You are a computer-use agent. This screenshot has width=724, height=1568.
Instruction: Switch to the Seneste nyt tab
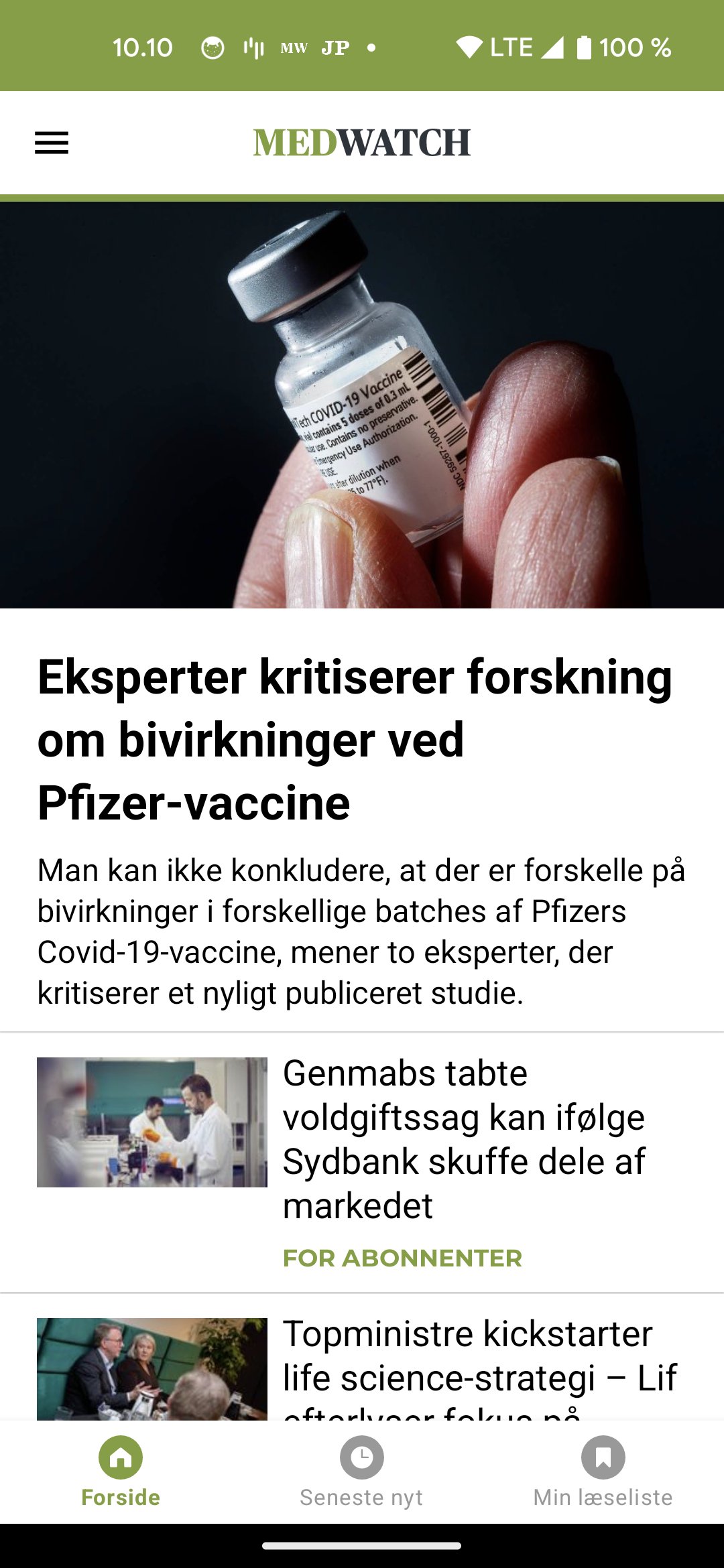pos(361,1472)
